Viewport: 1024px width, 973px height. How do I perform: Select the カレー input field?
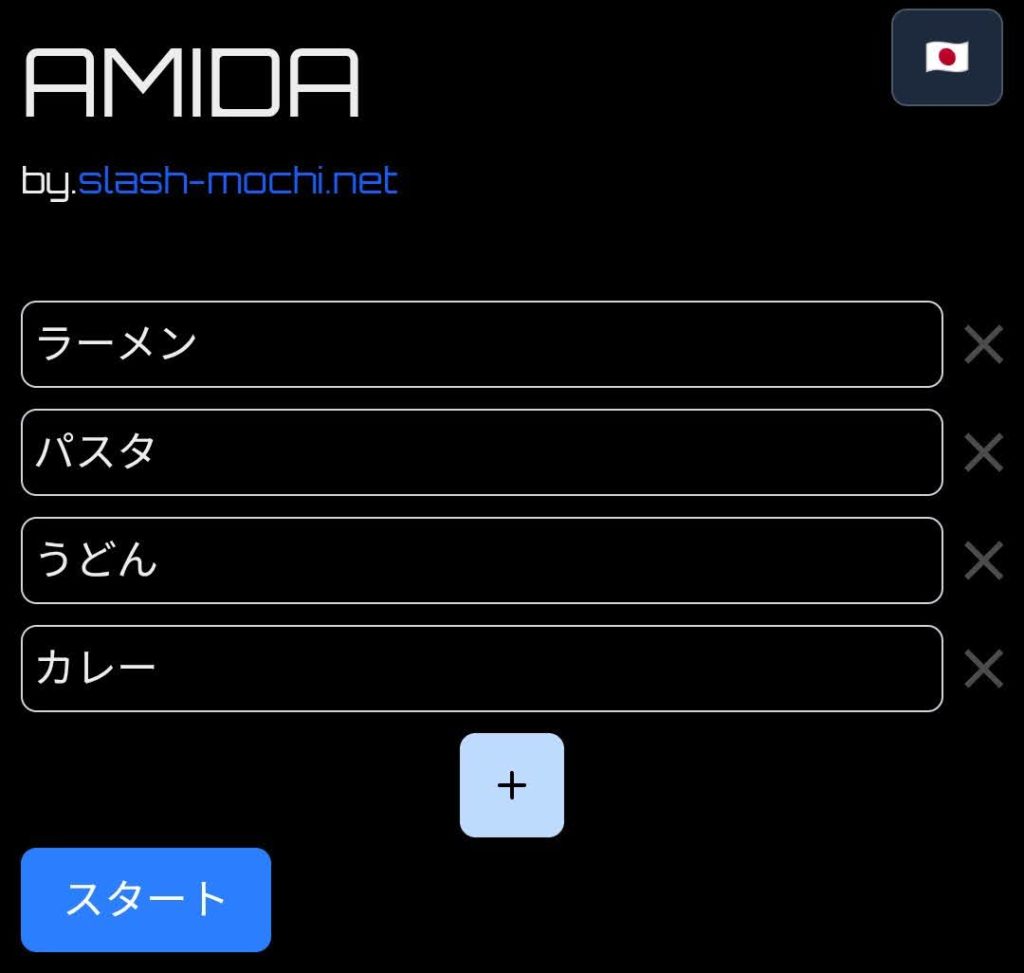coord(481,668)
